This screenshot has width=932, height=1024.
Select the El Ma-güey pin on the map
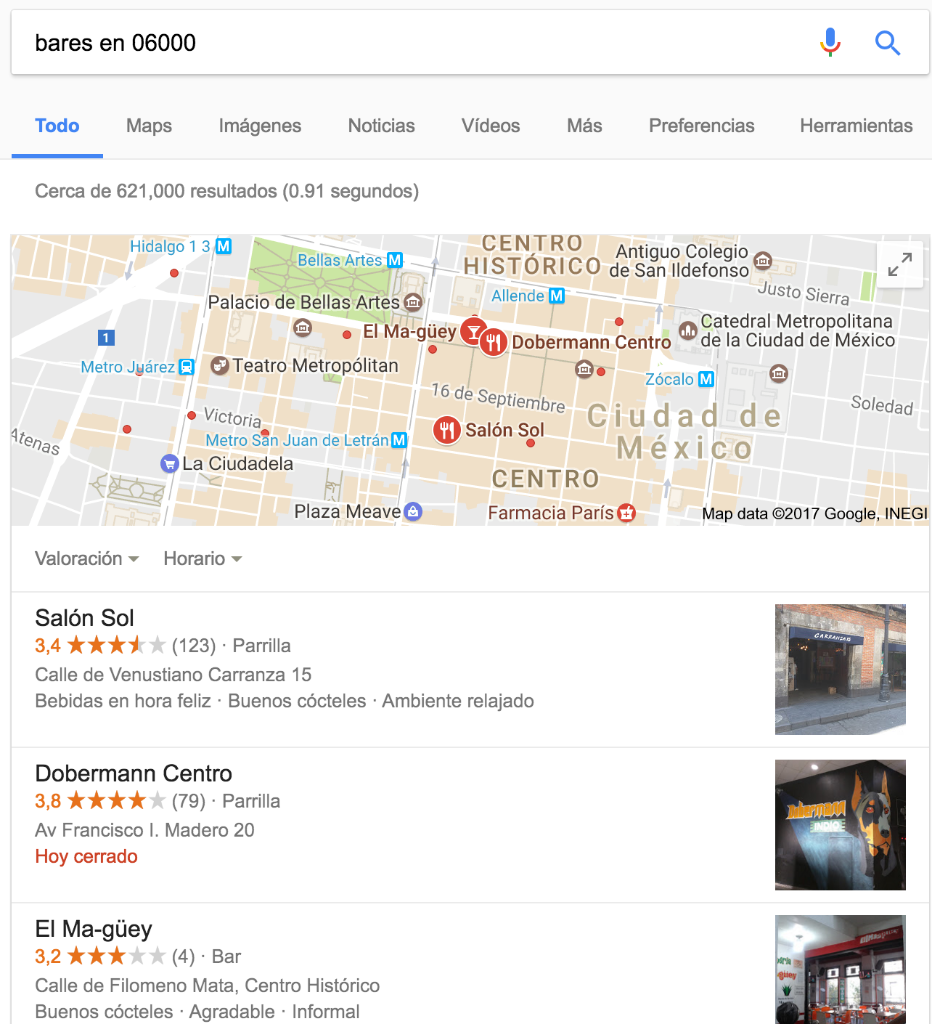click(472, 331)
